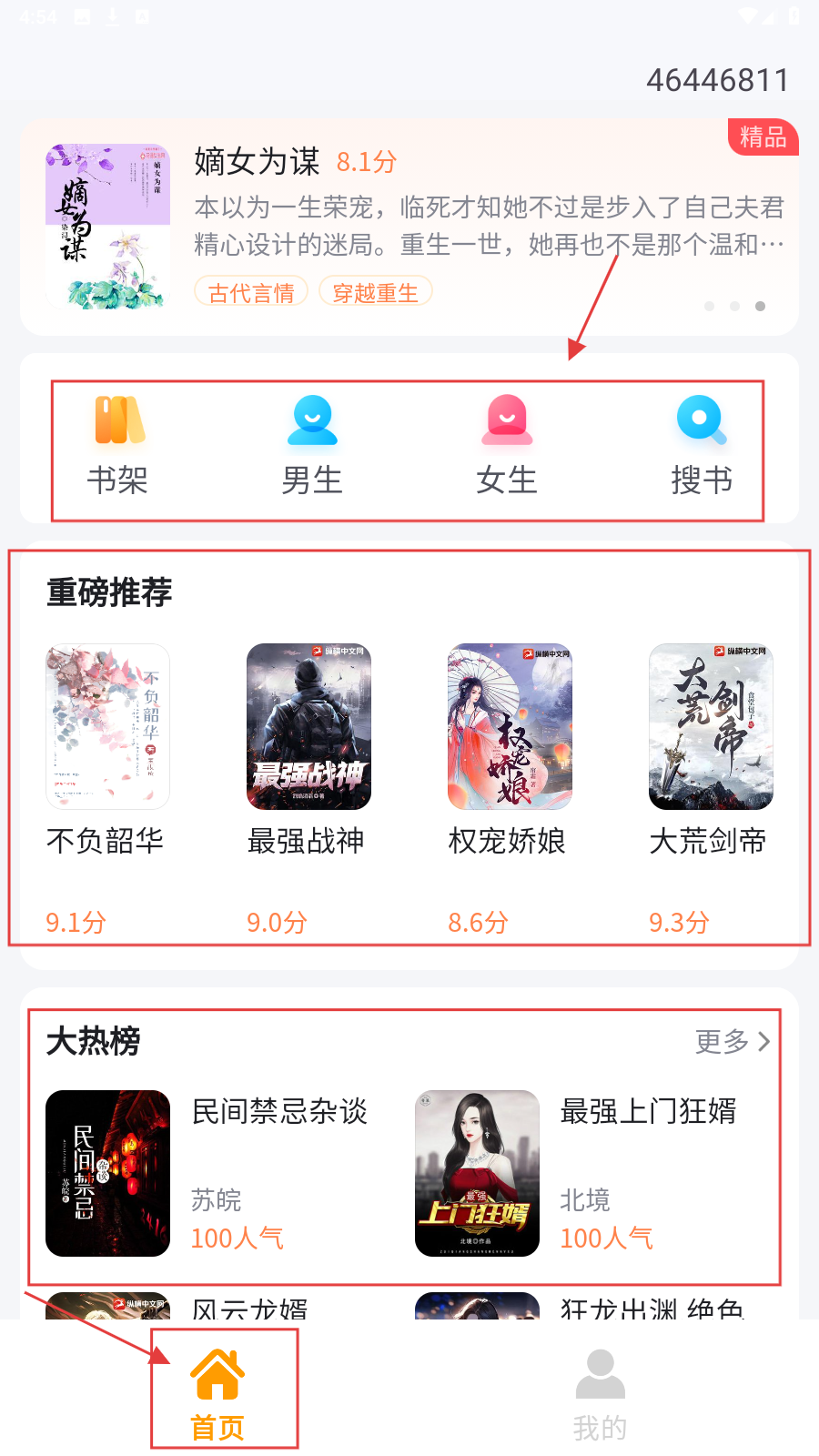The width and height of the screenshot is (819, 1456).
Task: Open 最强上门狂婿 by 北境
Action: (477, 1173)
